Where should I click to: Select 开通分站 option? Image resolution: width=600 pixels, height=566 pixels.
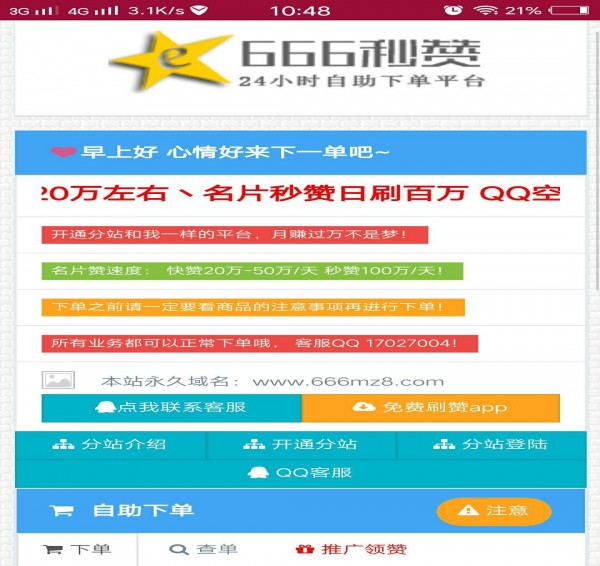(301, 445)
